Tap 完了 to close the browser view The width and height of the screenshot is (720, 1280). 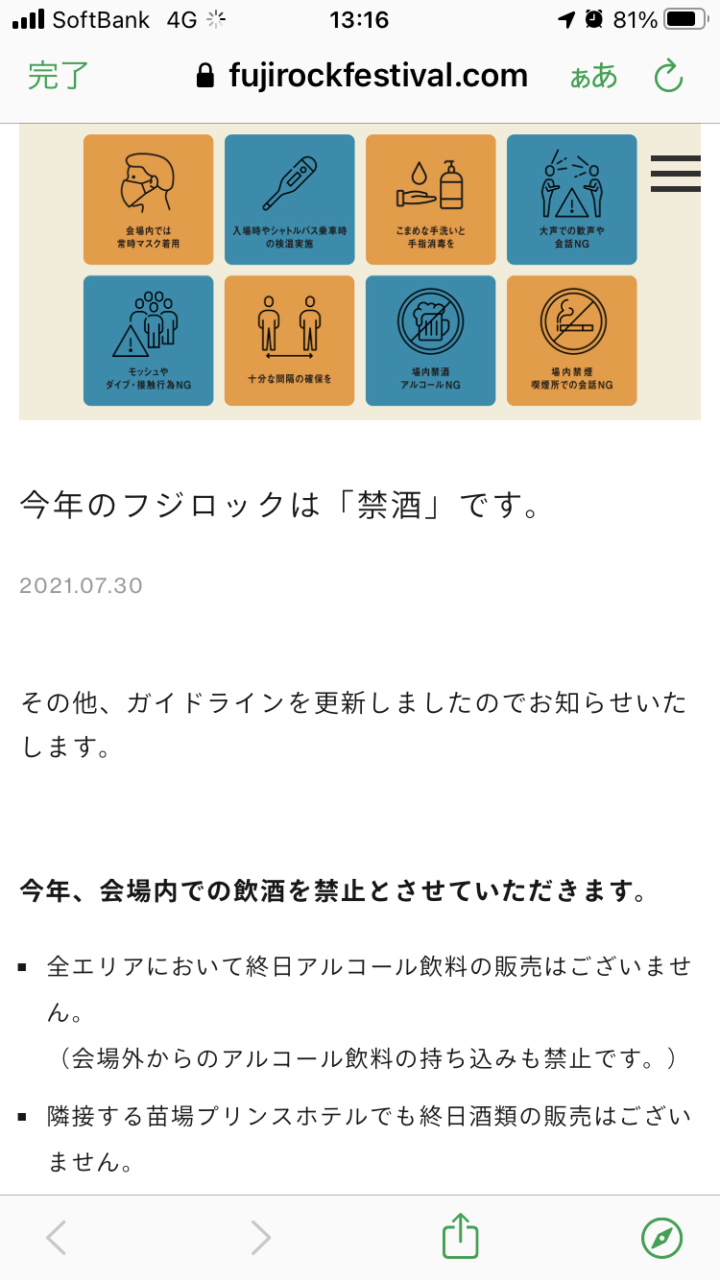click(x=58, y=76)
